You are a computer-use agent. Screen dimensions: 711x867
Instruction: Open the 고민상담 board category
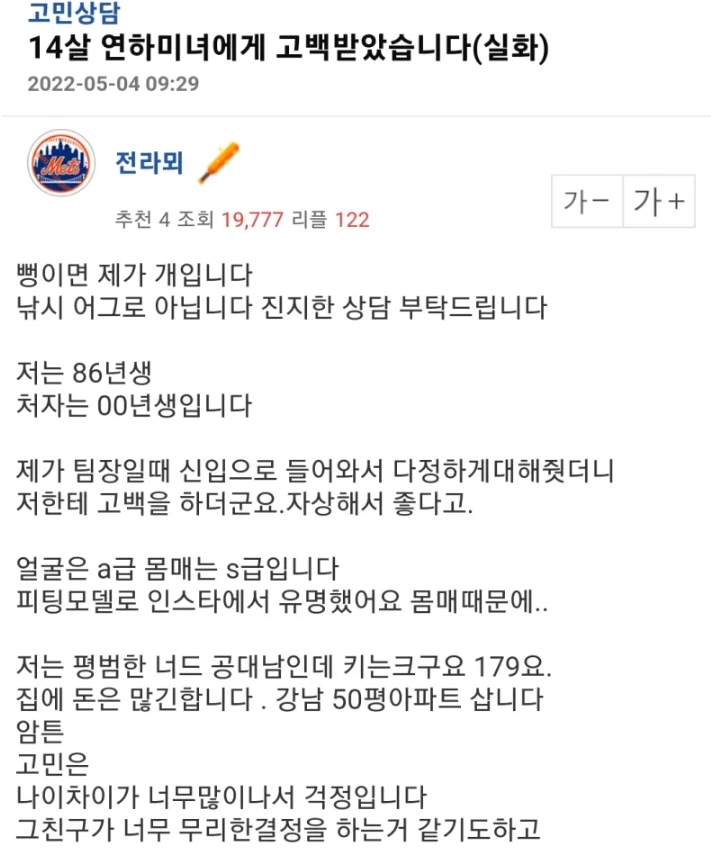tap(73, 14)
